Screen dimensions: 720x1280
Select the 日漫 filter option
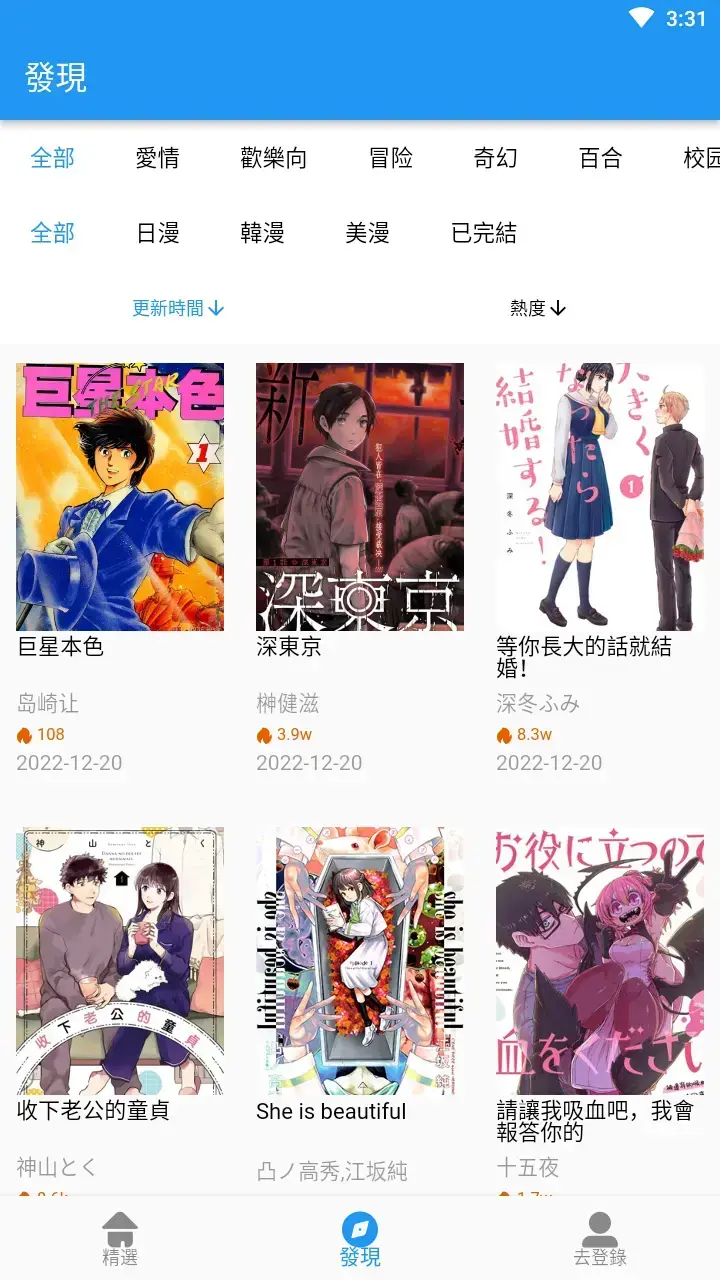(160, 233)
